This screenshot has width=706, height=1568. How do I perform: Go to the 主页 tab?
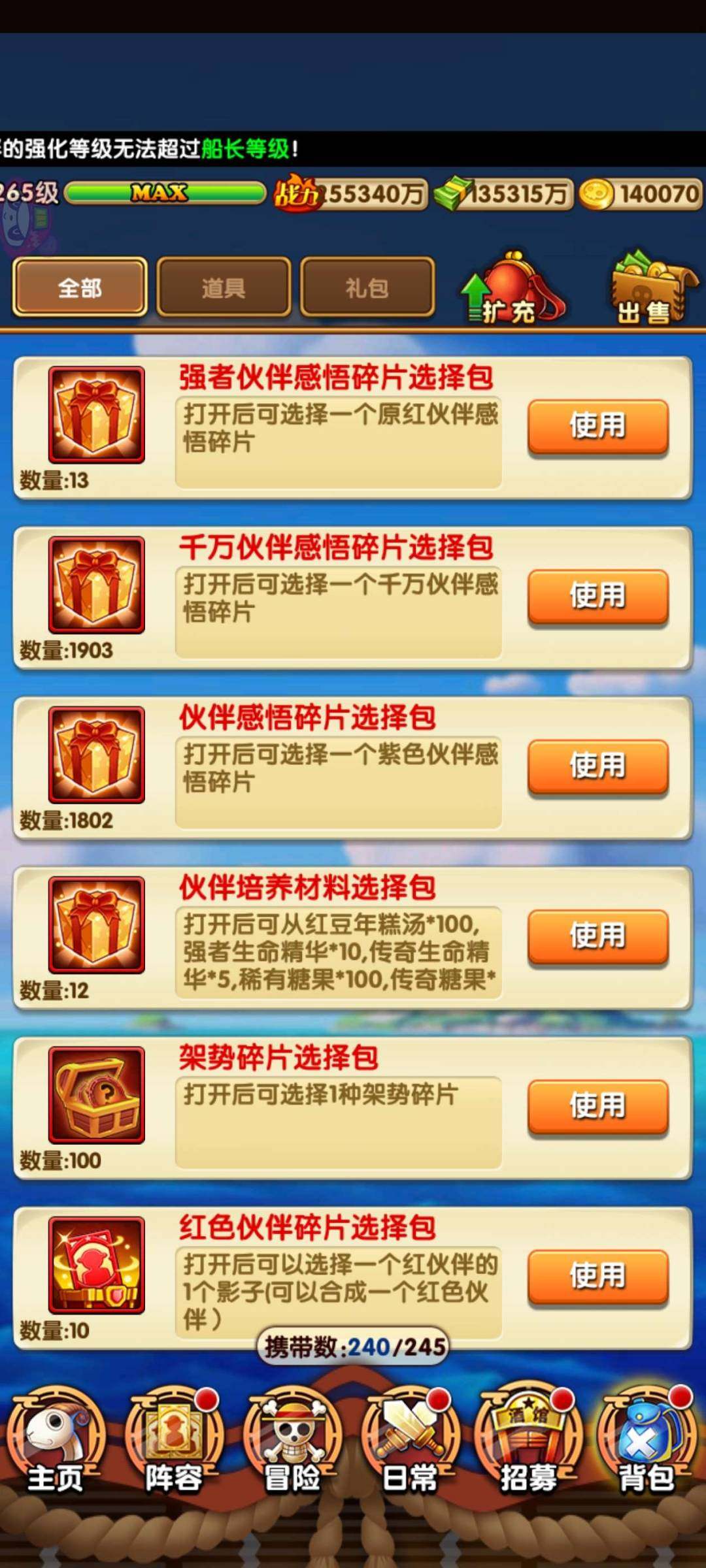pos(56,1444)
